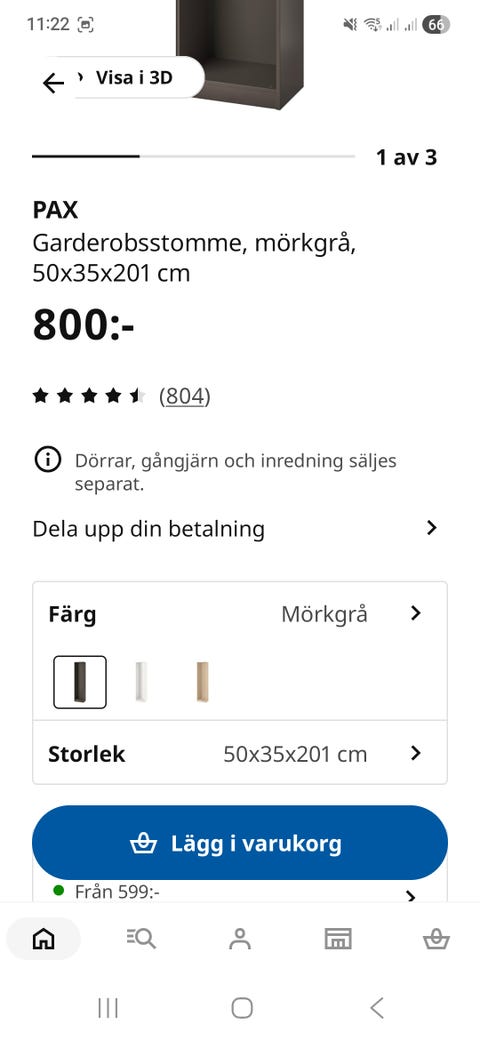Viewport: 480px width, 1040px height.
Task: Open the Storlek size selector
Action: pos(239,753)
